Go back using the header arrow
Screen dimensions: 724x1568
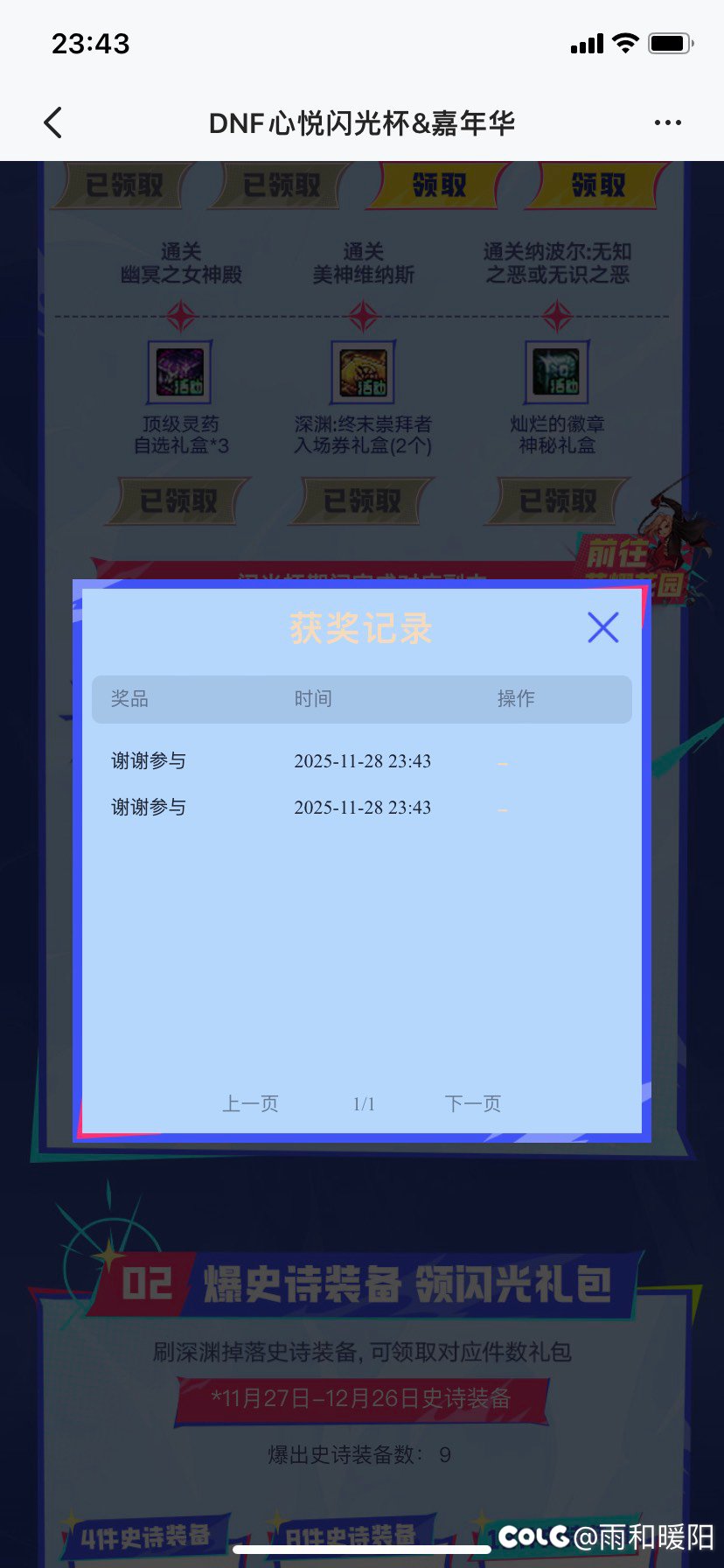pos(53,123)
